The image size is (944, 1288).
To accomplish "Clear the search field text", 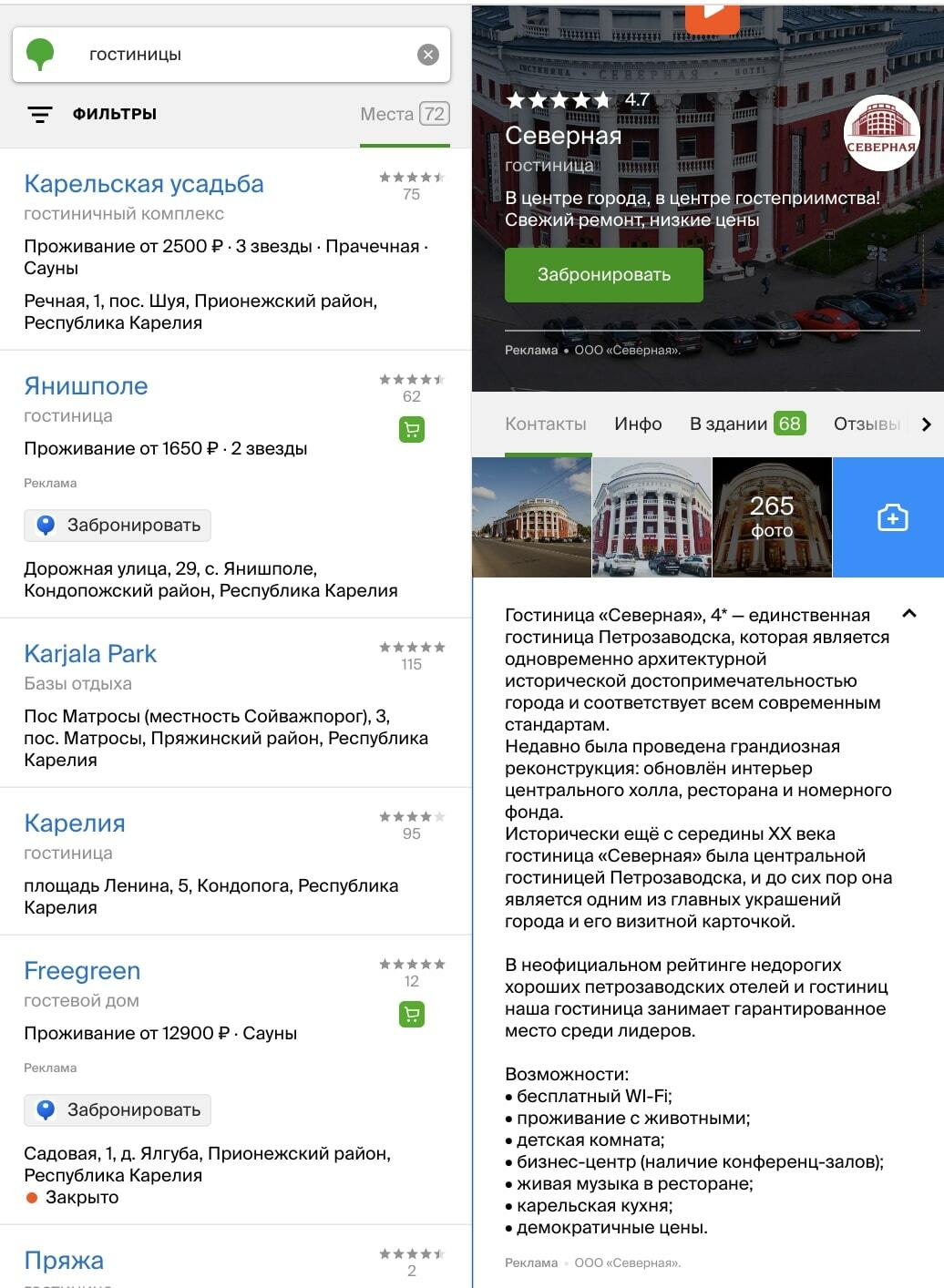I will click(427, 55).
